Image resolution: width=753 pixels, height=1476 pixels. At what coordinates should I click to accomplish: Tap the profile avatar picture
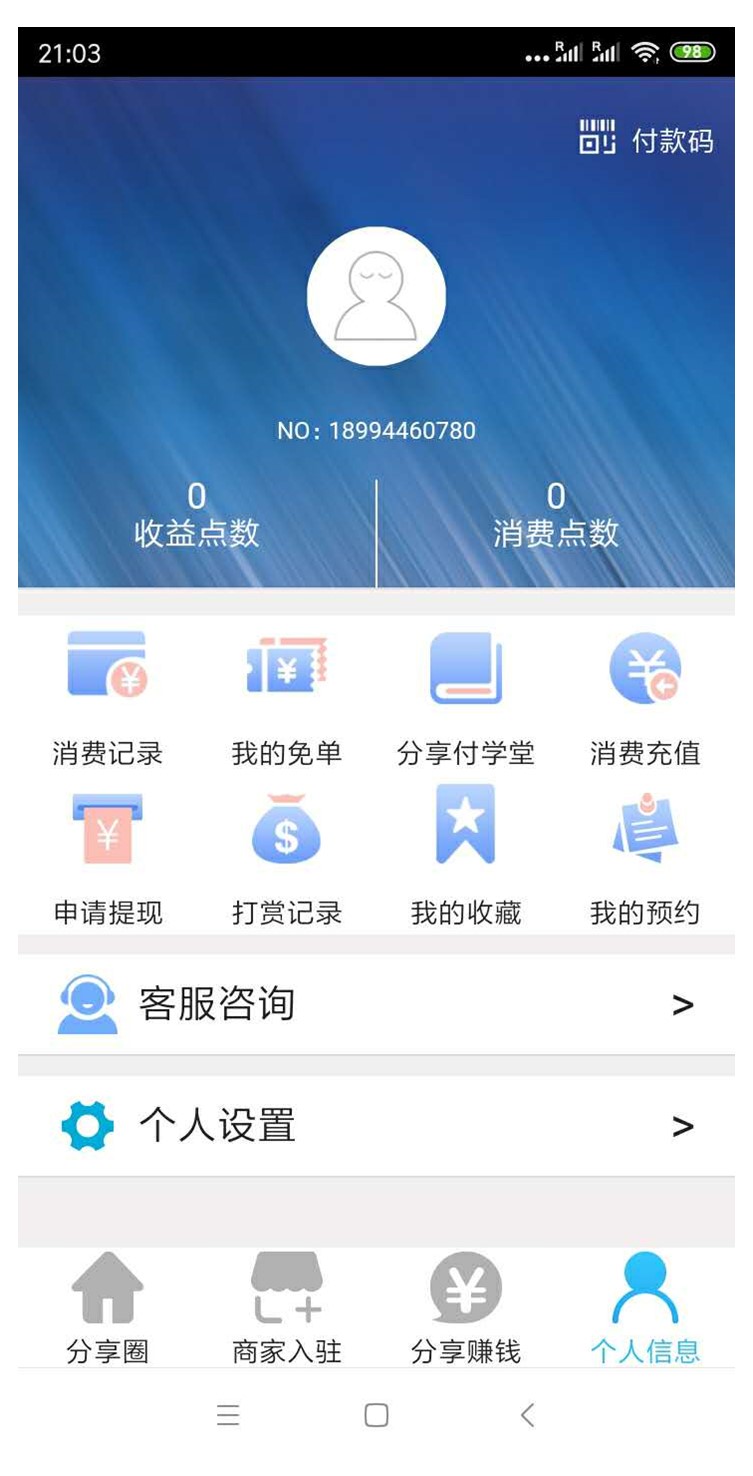(376, 296)
